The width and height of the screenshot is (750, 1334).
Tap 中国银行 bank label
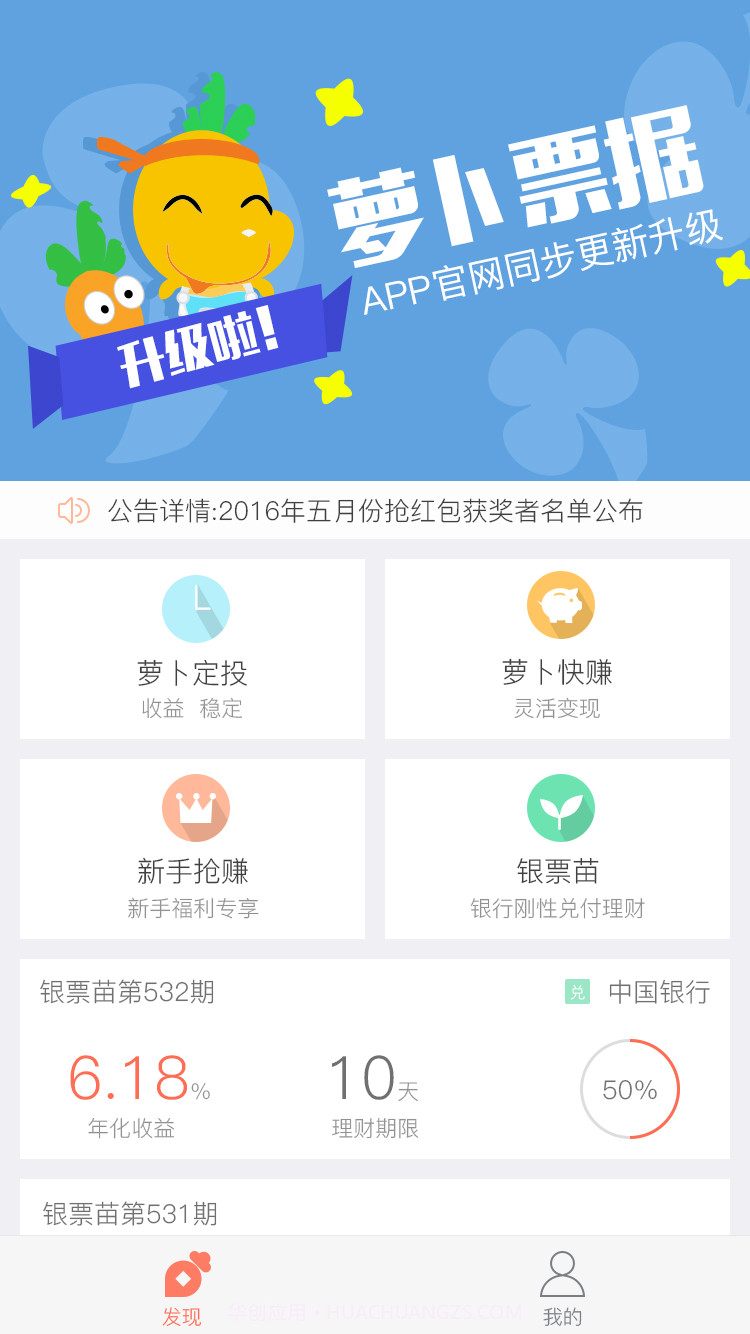(x=655, y=991)
